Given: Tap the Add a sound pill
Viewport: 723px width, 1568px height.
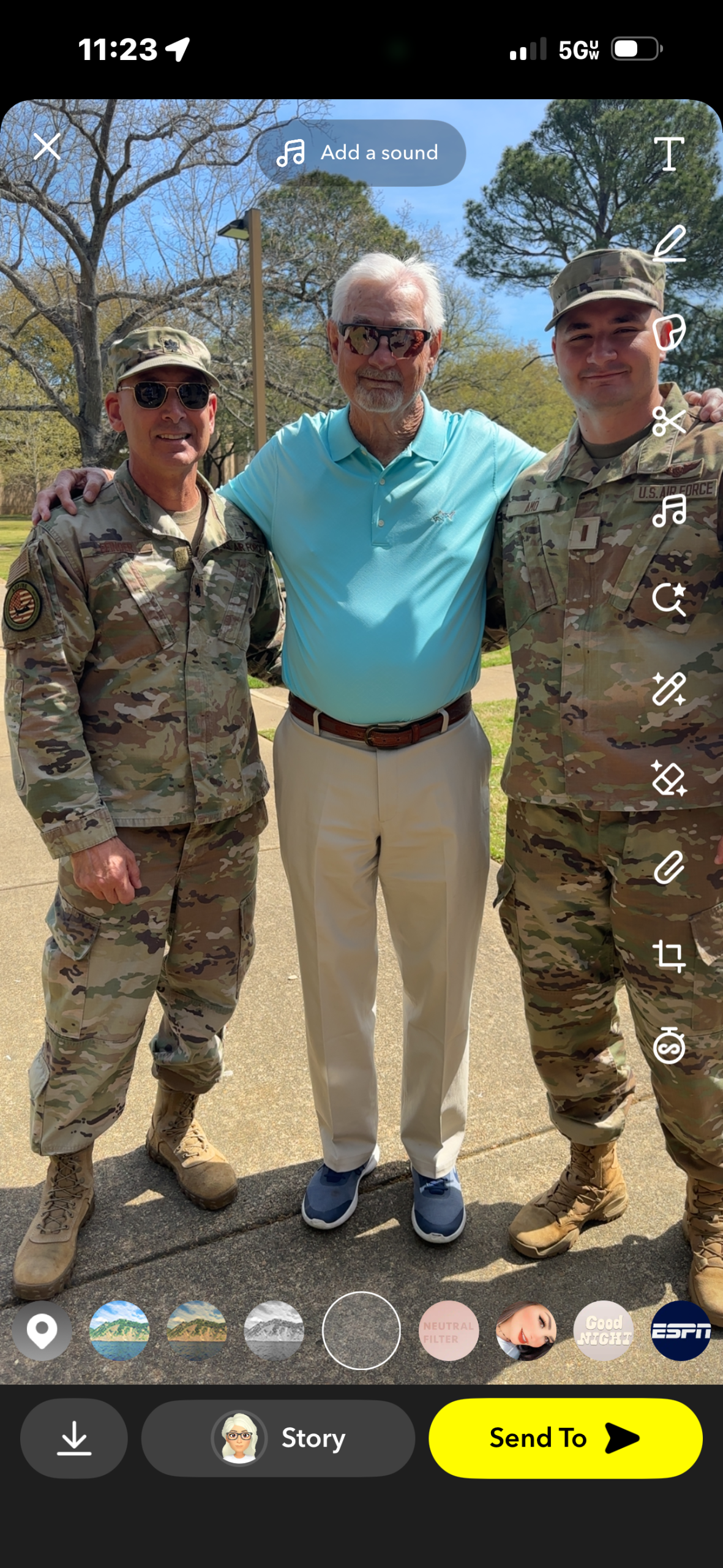Looking at the screenshot, I should [x=361, y=153].
